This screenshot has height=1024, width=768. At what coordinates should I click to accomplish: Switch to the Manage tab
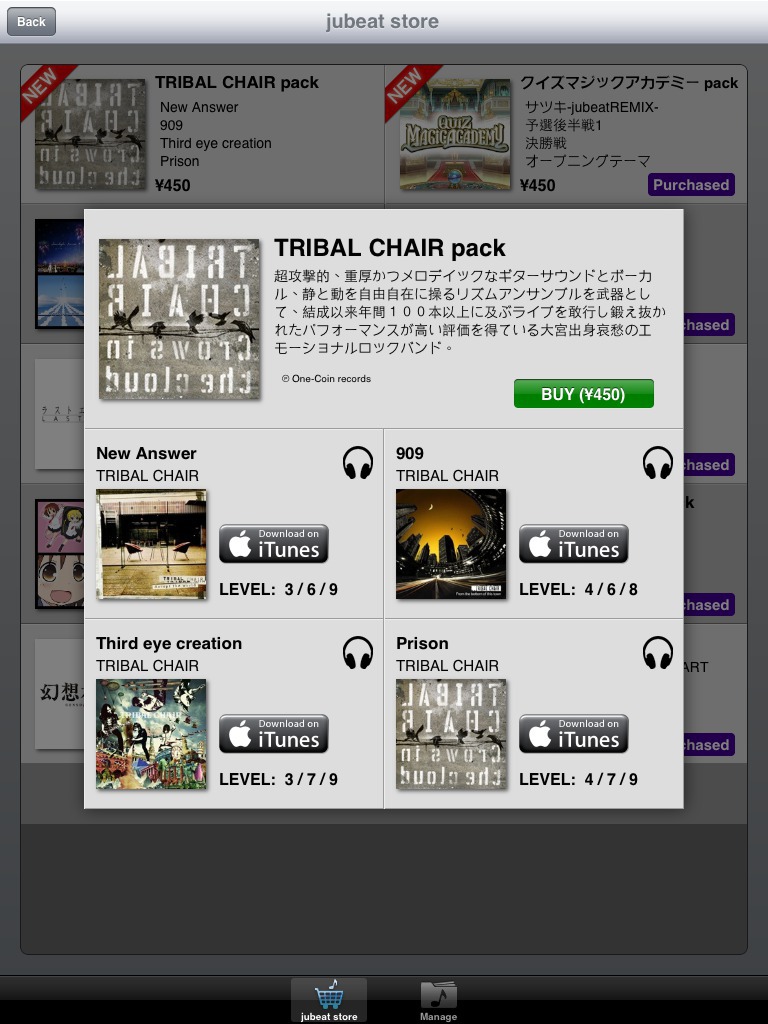pos(438,1000)
